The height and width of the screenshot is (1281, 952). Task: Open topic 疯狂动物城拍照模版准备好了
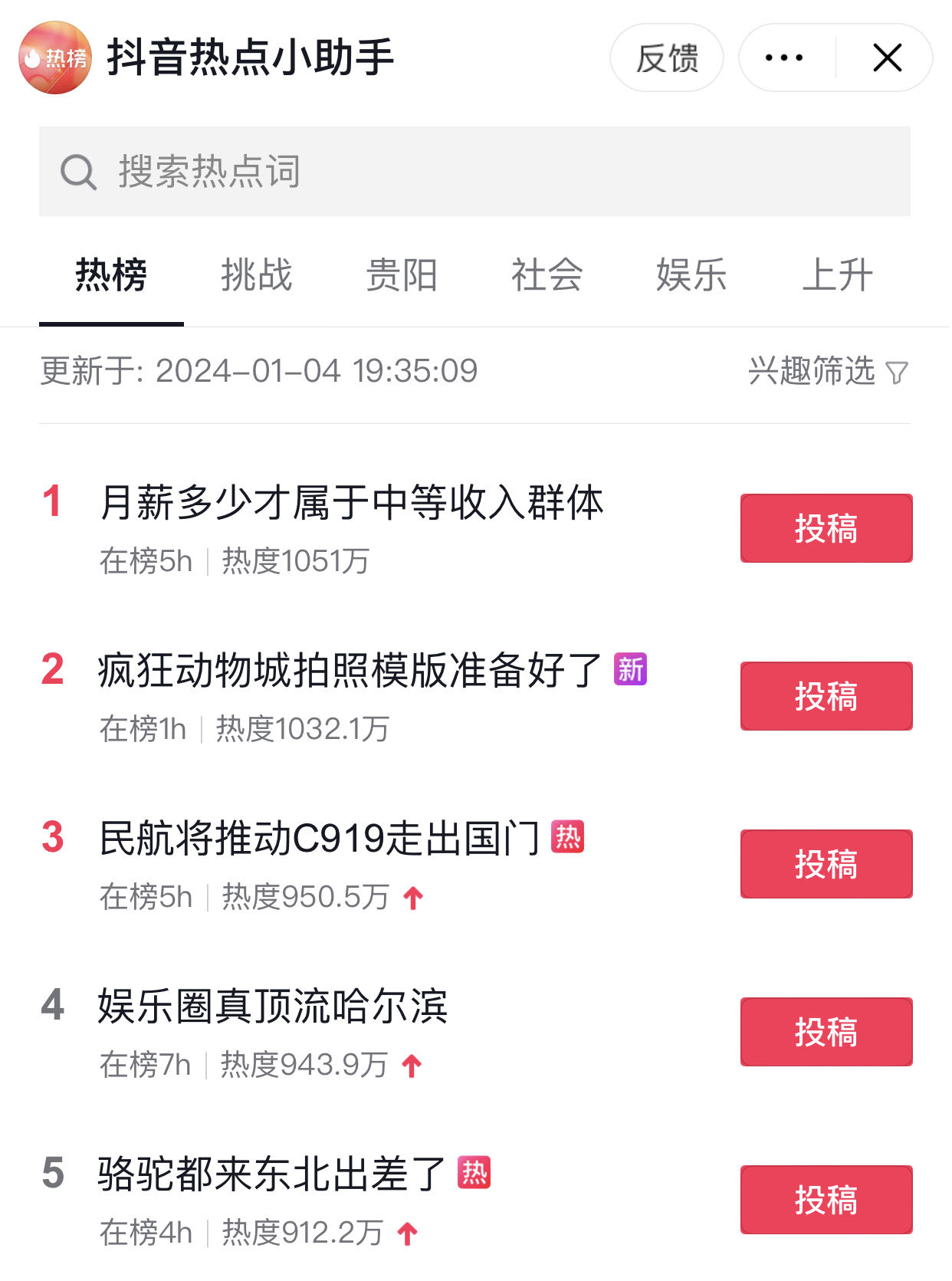click(350, 671)
